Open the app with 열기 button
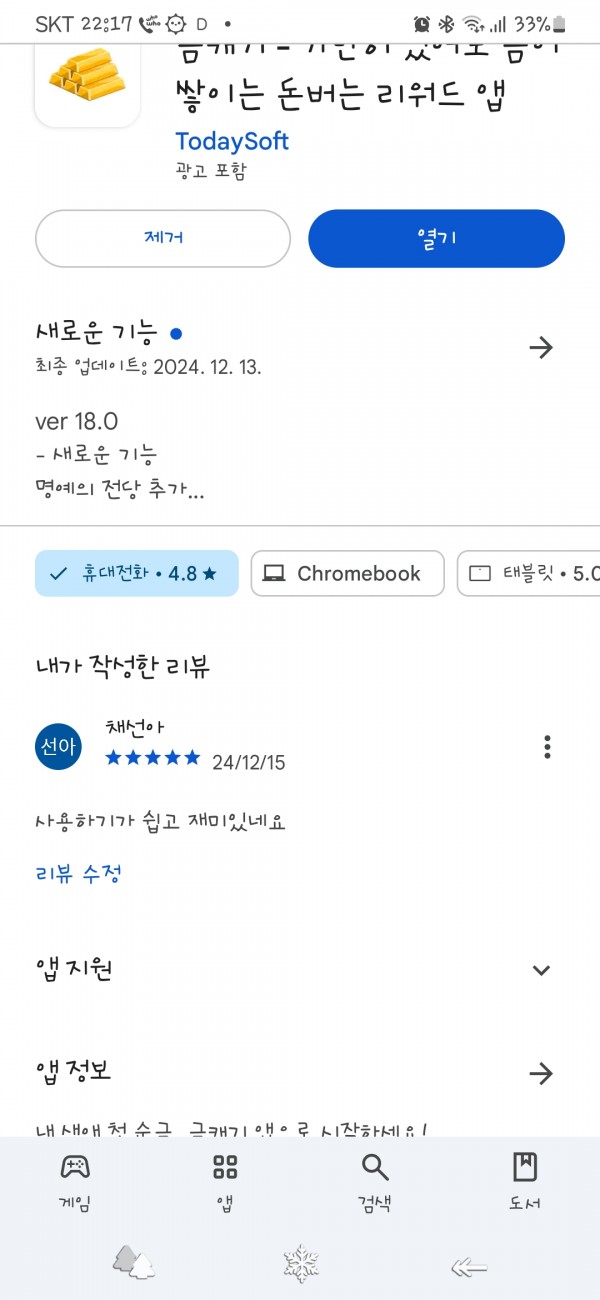This screenshot has height=1300, width=600. click(436, 238)
